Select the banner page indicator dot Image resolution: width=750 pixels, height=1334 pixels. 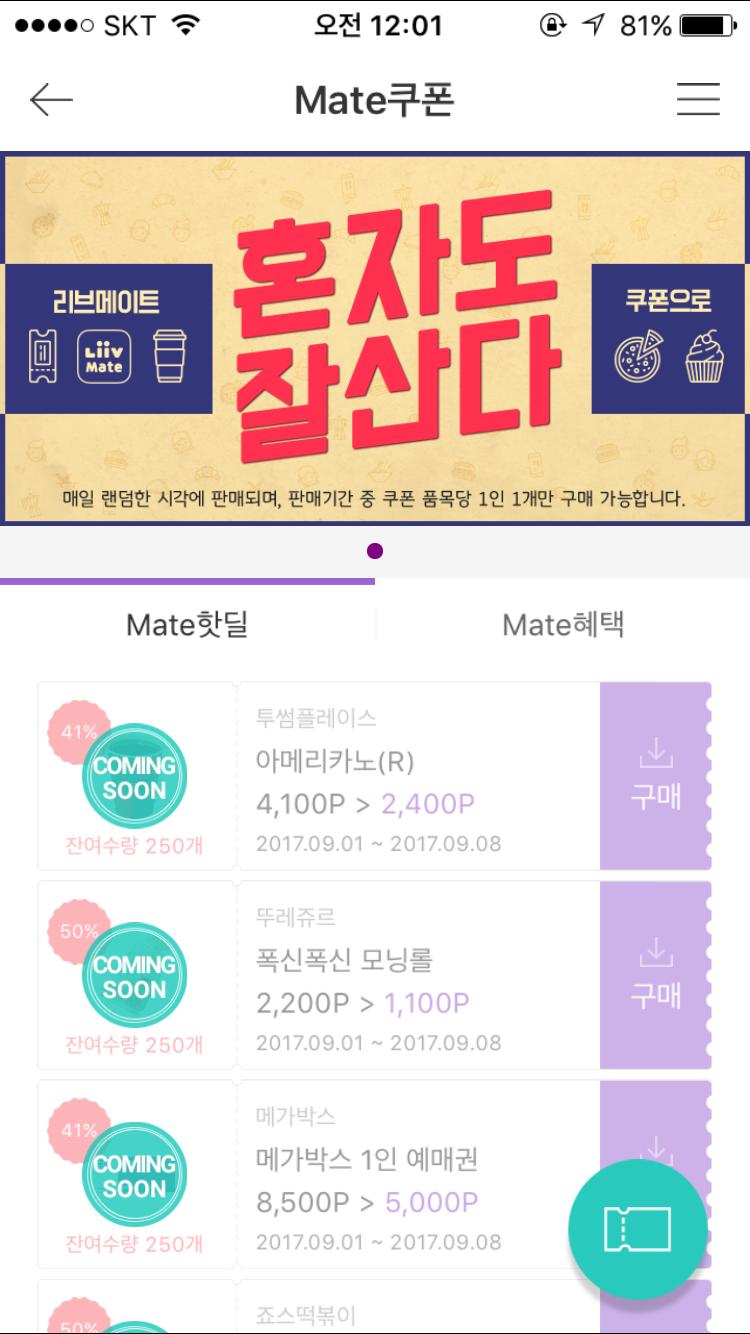click(x=375, y=550)
